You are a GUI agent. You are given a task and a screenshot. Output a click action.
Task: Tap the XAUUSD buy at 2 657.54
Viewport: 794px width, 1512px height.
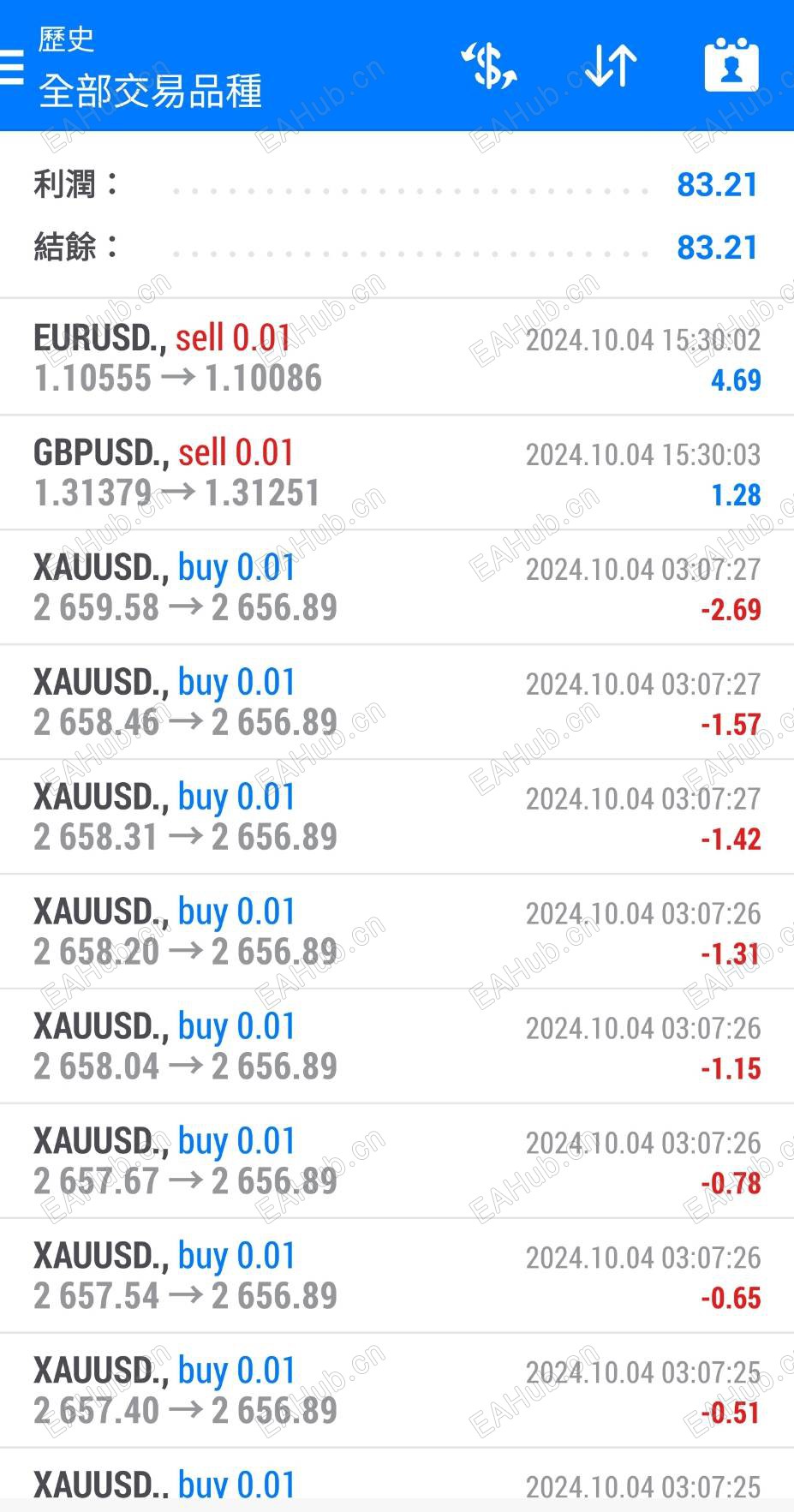[397, 1276]
